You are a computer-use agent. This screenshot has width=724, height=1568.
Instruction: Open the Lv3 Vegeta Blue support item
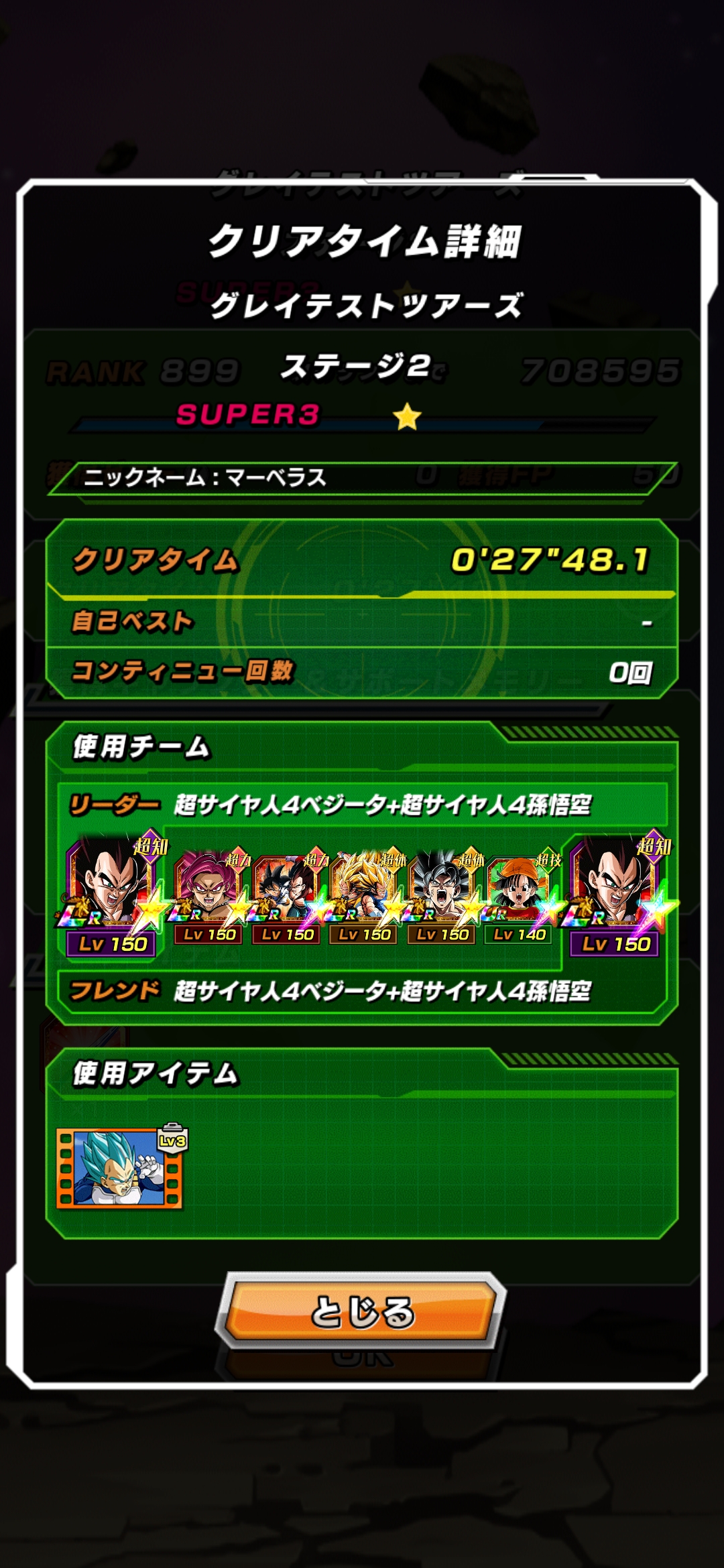point(119,1169)
